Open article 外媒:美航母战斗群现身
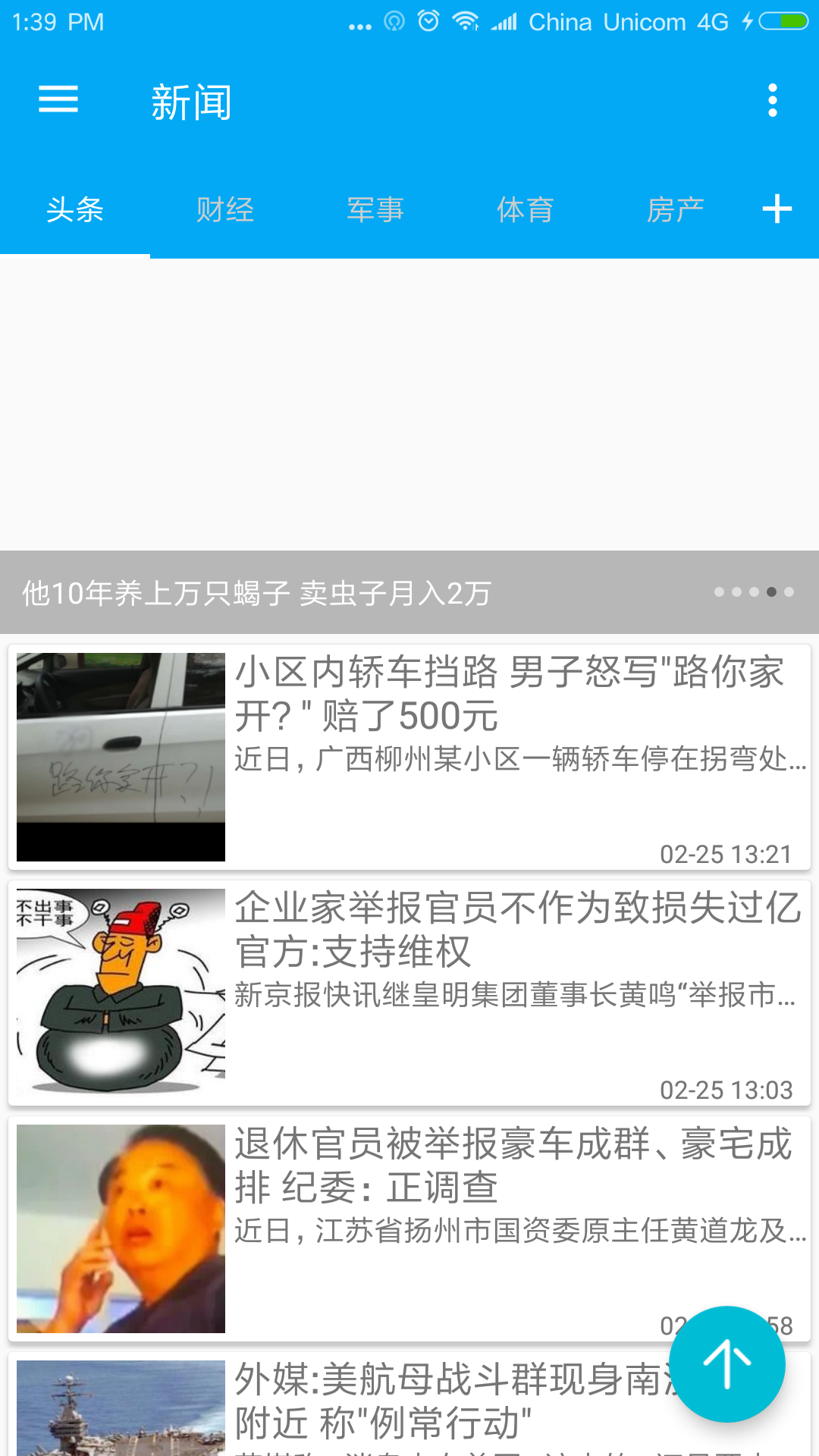Screen dimensions: 819x1456 pos(409,1404)
